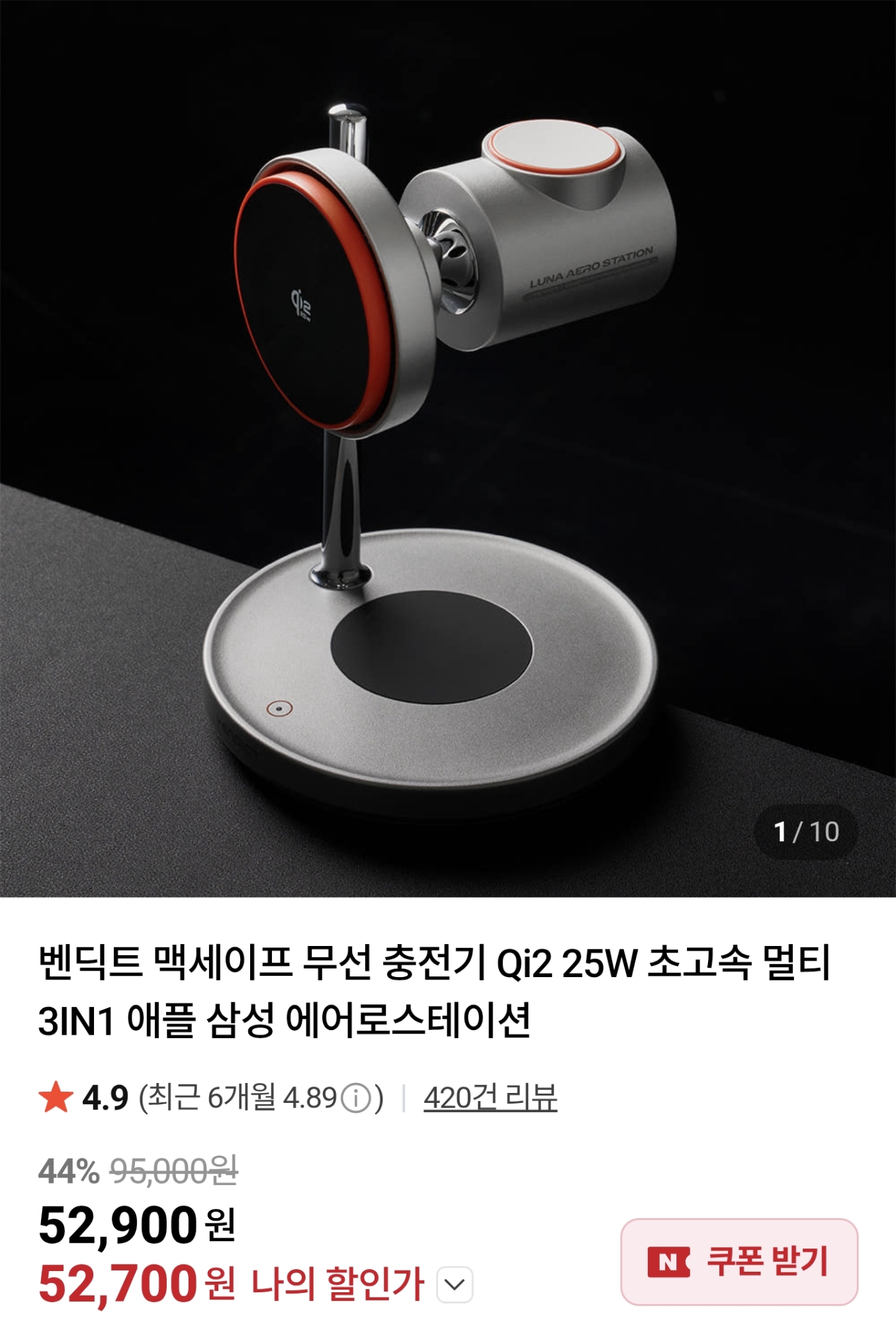Image resolution: width=896 pixels, height=1324 pixels.
Task: Open the main product image of the charger
Action: point(448,448)
